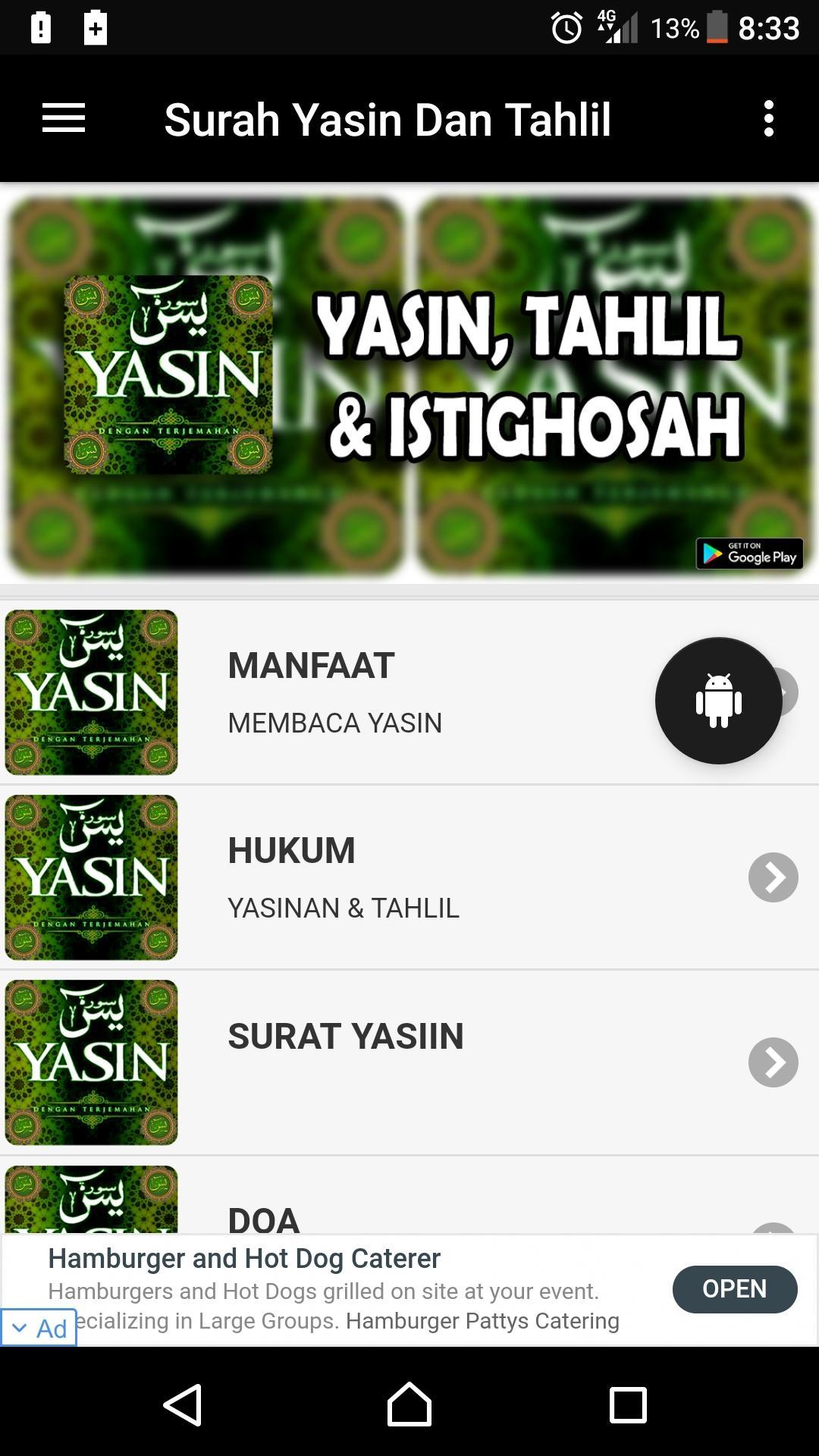Open the three-dot overflow menu

click(768, 119)
